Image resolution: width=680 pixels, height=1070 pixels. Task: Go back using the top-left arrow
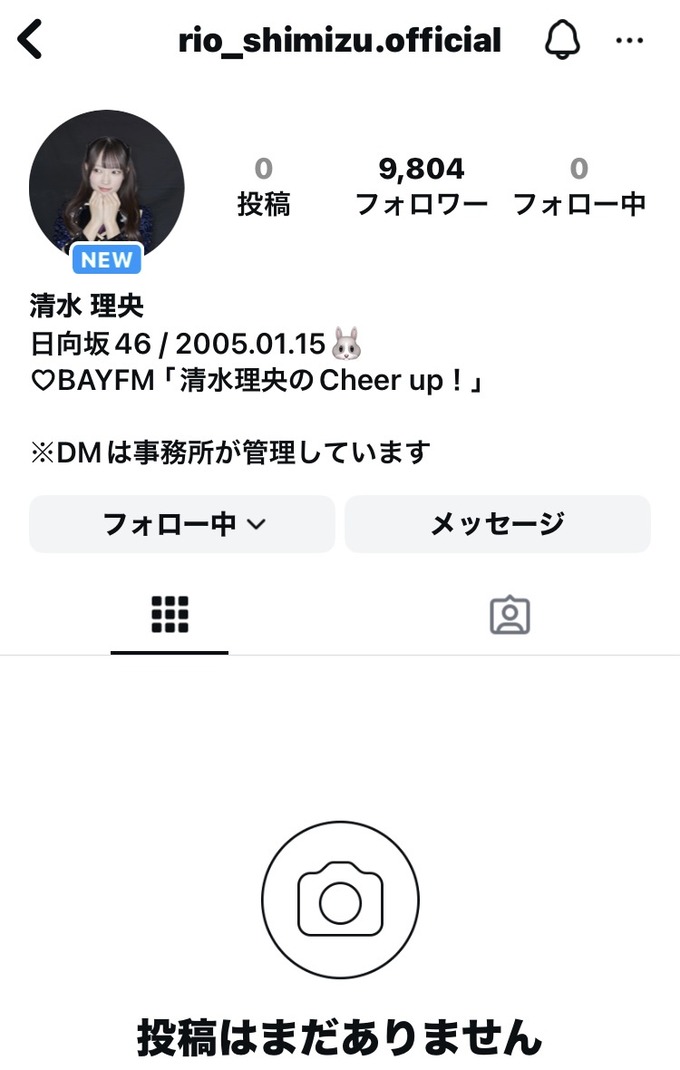pyautogui.click(x=31, y=40)
